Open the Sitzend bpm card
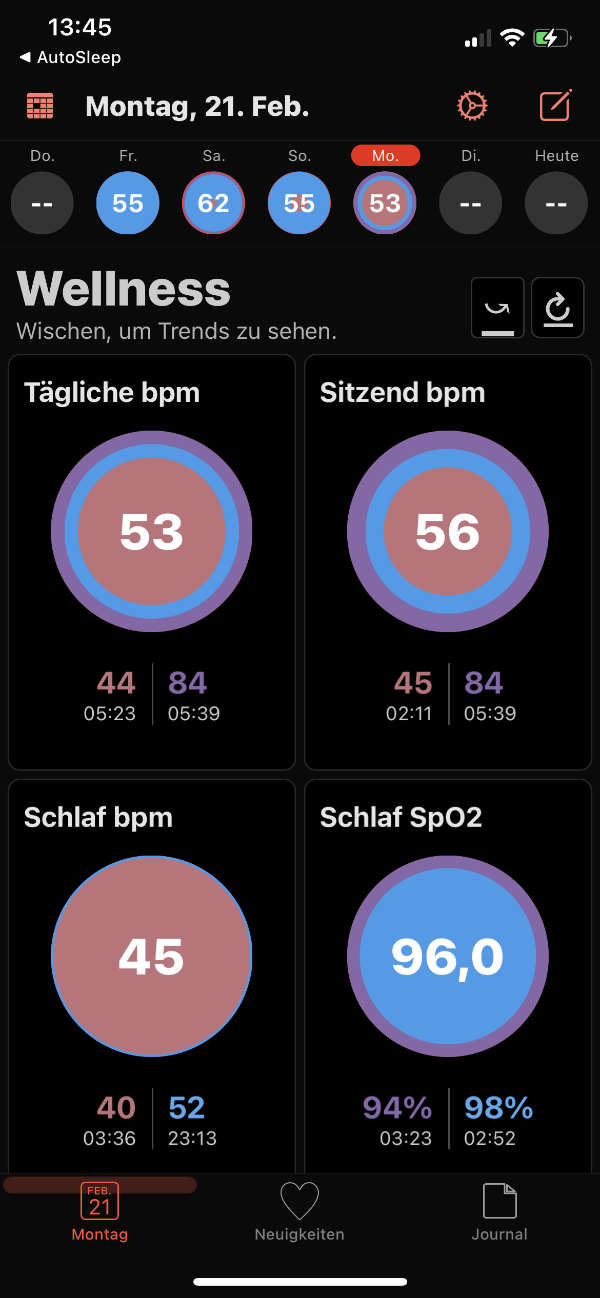 pyautogui.click(x=448, y=561)
